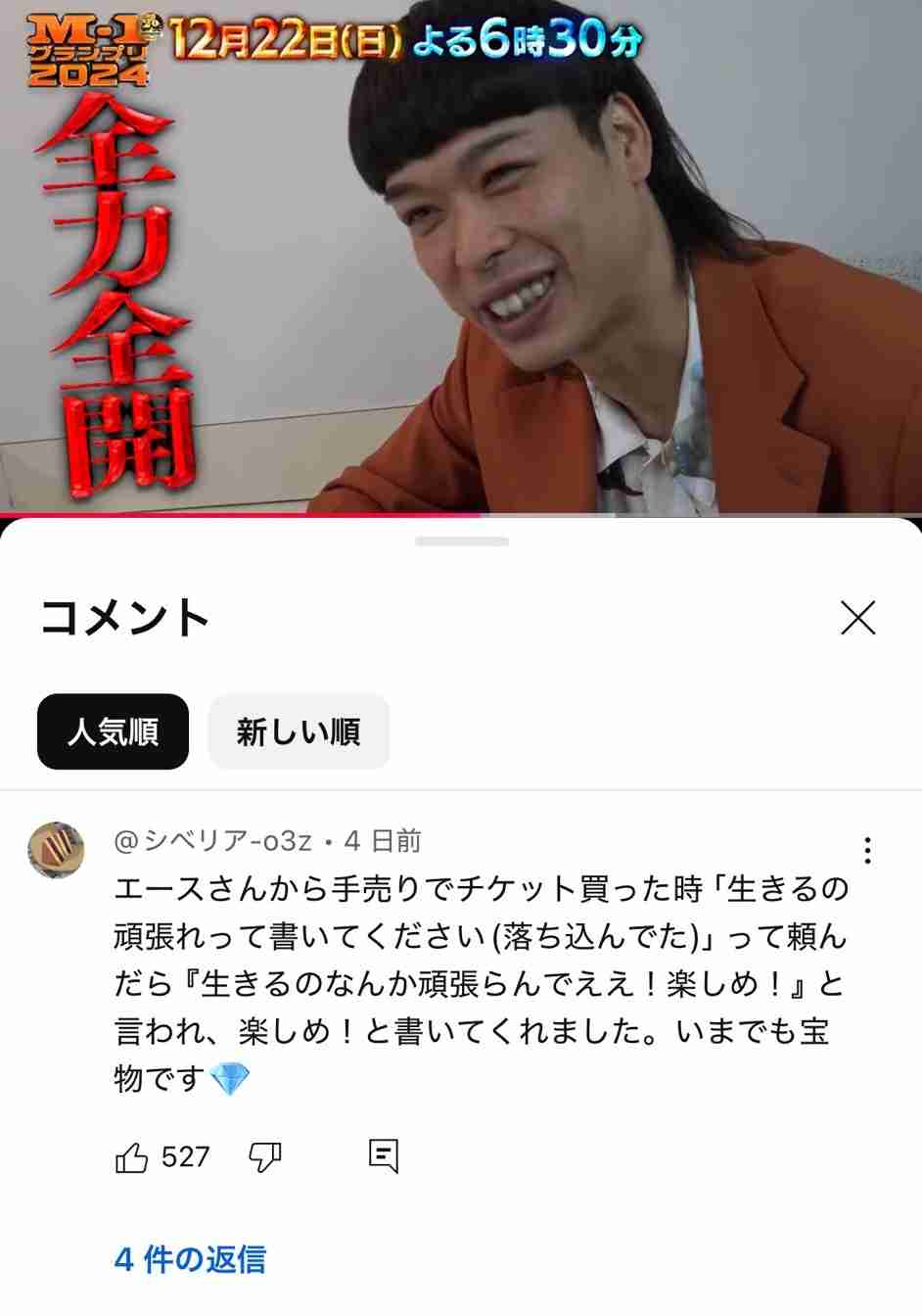Select the 人気順 sort chip
The image size is (922, 1316).
[x=112, y=731]
